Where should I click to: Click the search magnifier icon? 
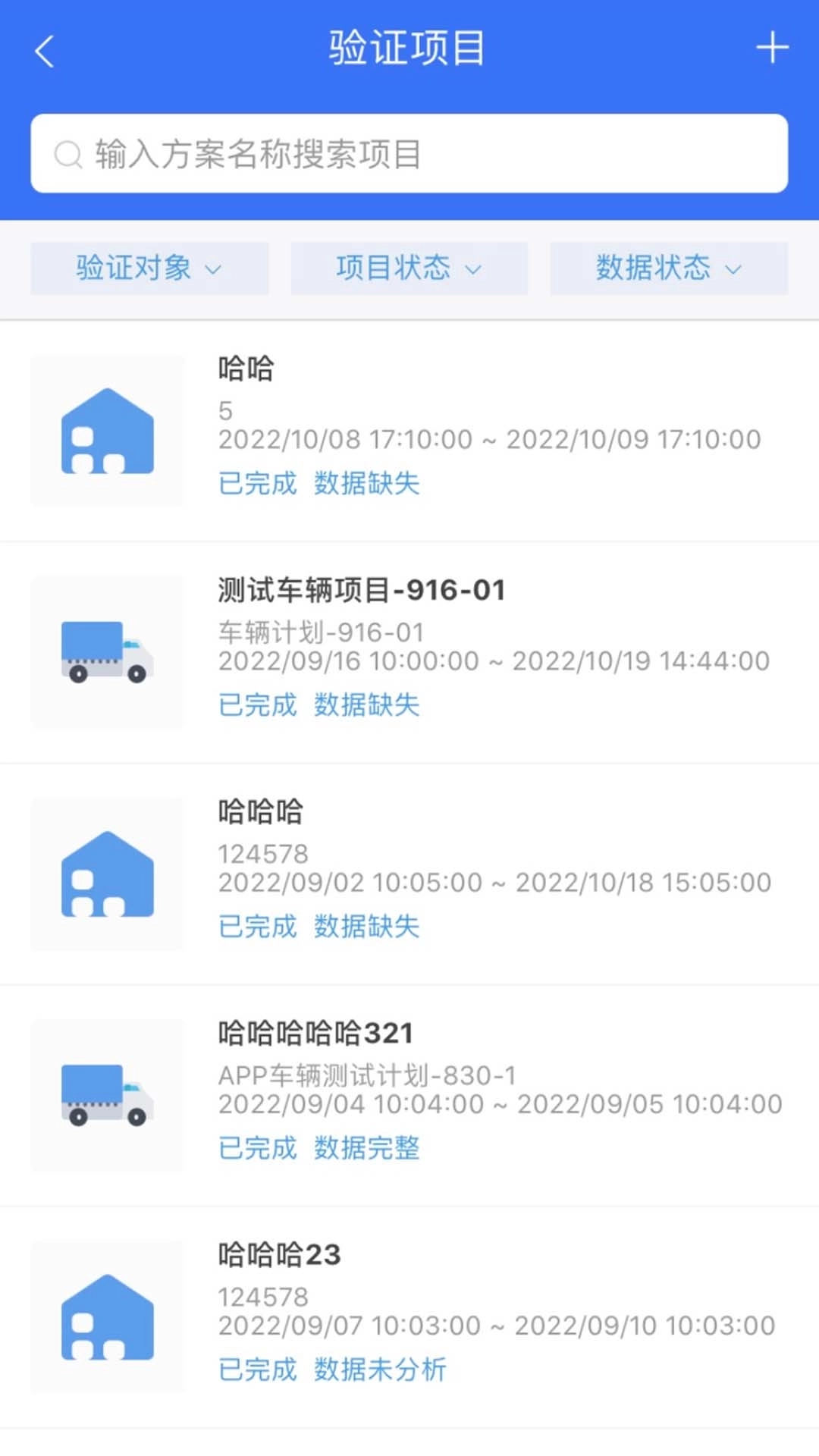coord(68,153)
